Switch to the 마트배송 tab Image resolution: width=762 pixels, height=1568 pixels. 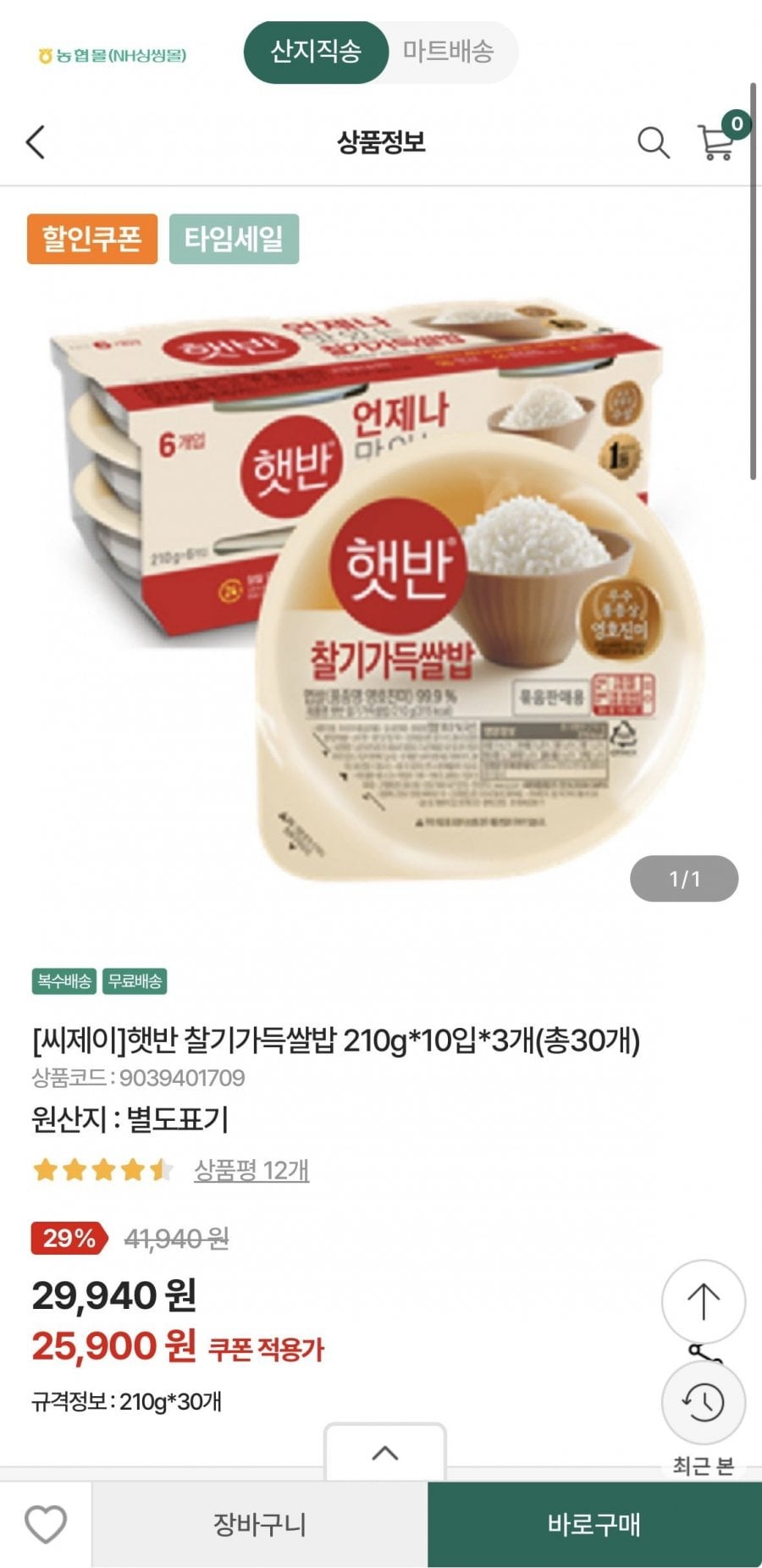pos(449,52)
